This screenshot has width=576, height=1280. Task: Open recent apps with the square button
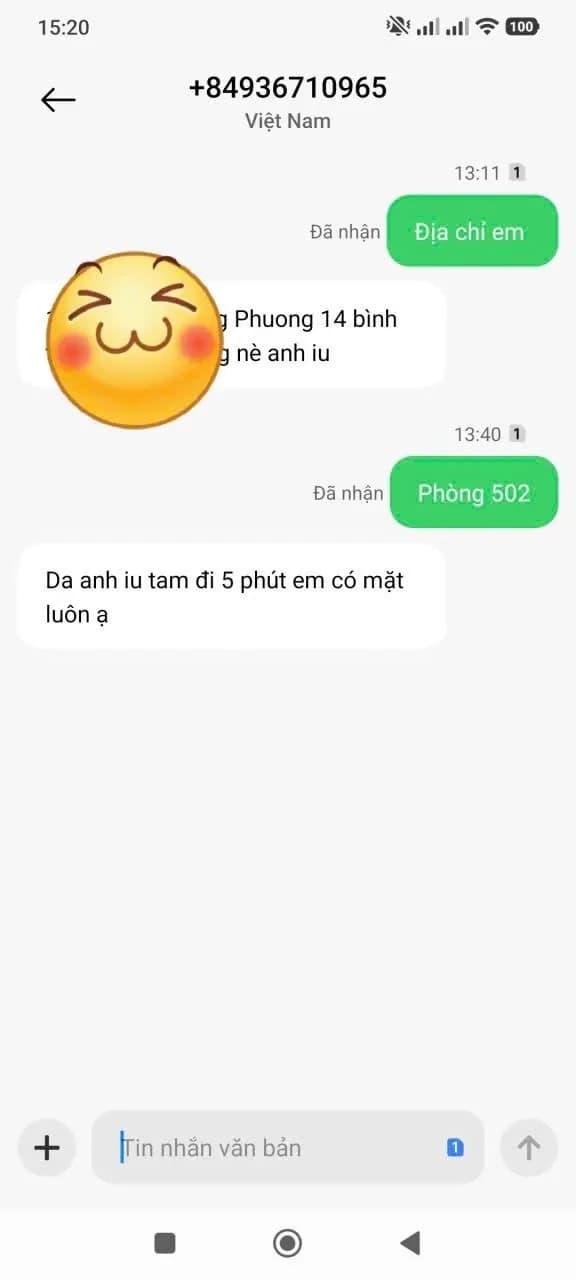click(x=165, y=1243)
